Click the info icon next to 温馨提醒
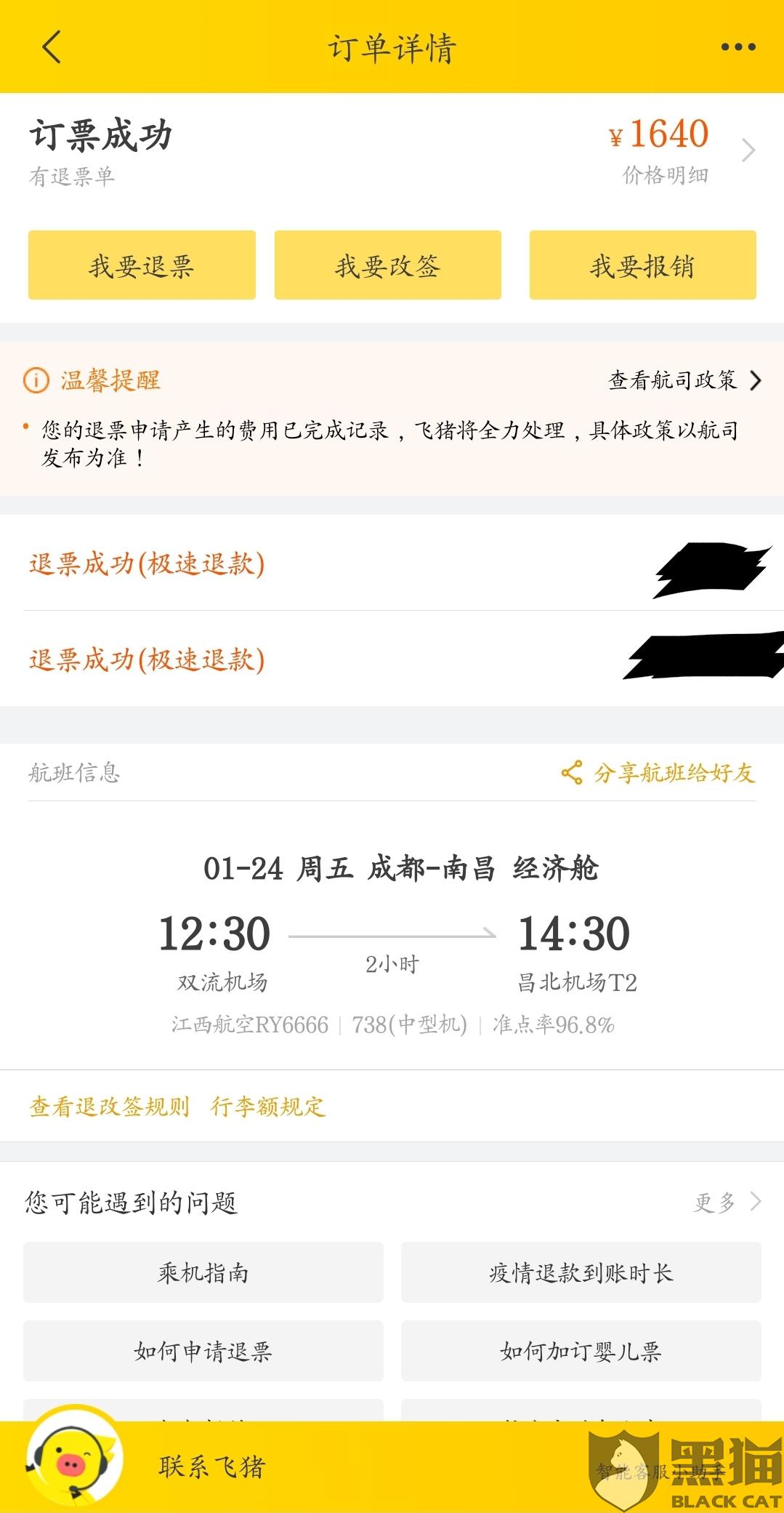This screenshot has height=1513, width=784. (x=34, y=379)
